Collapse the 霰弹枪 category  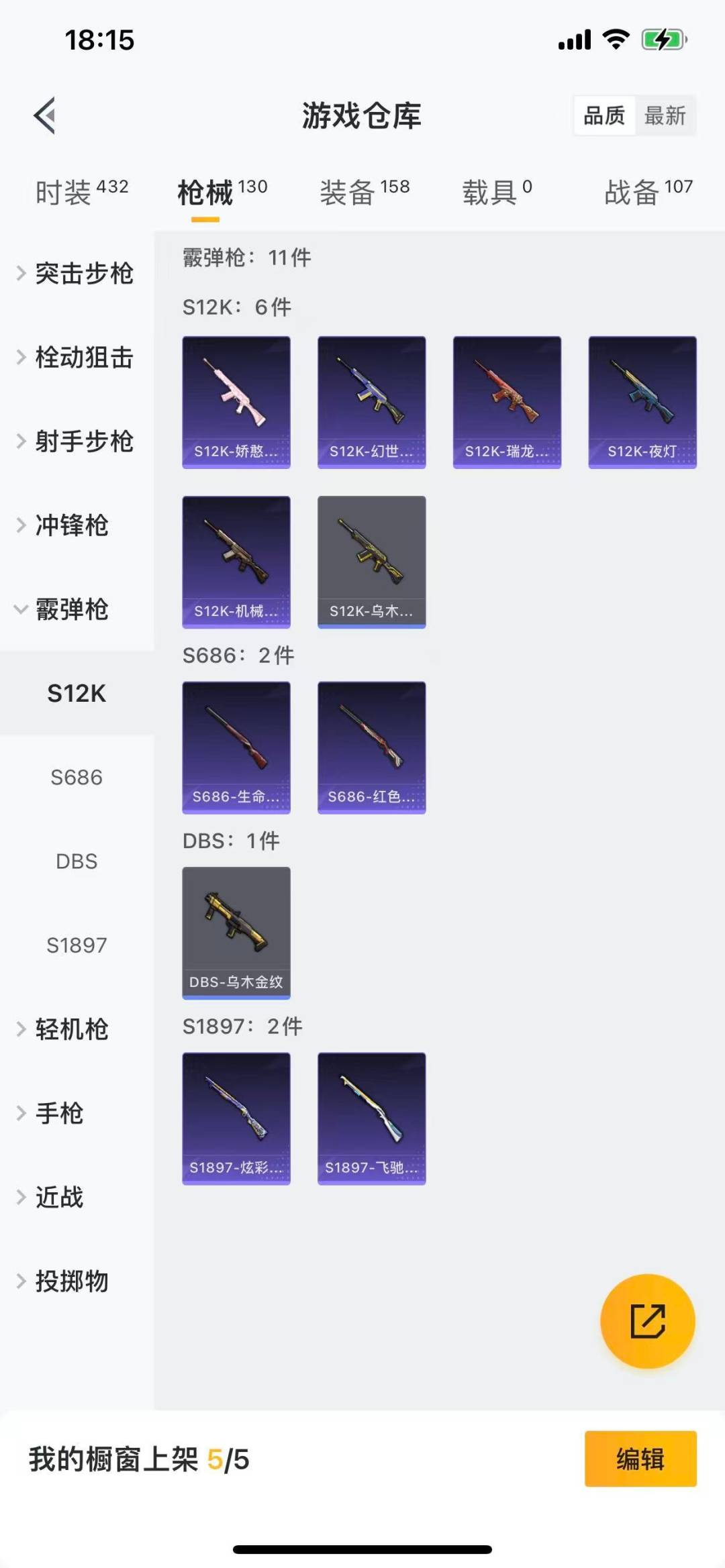pyautogui.click(x=71, y=609)
